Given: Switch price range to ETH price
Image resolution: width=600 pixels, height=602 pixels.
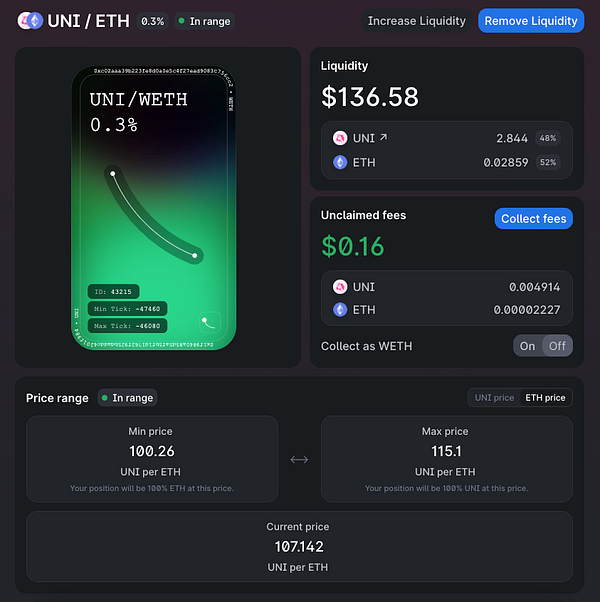Looking at the screenshot, I should point(545,398).
